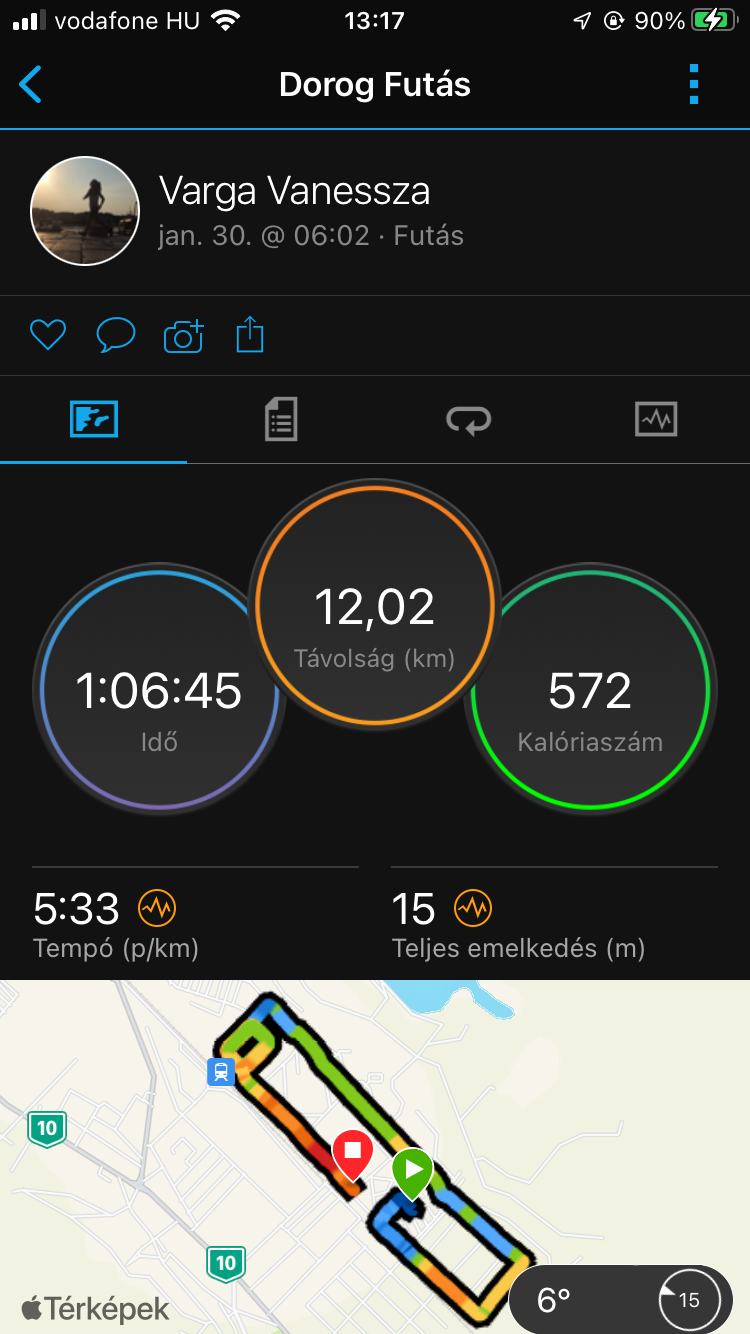Screen dimensions: 750x1334
Task: Switch to the stats details tab
Action: click(281, 419)
